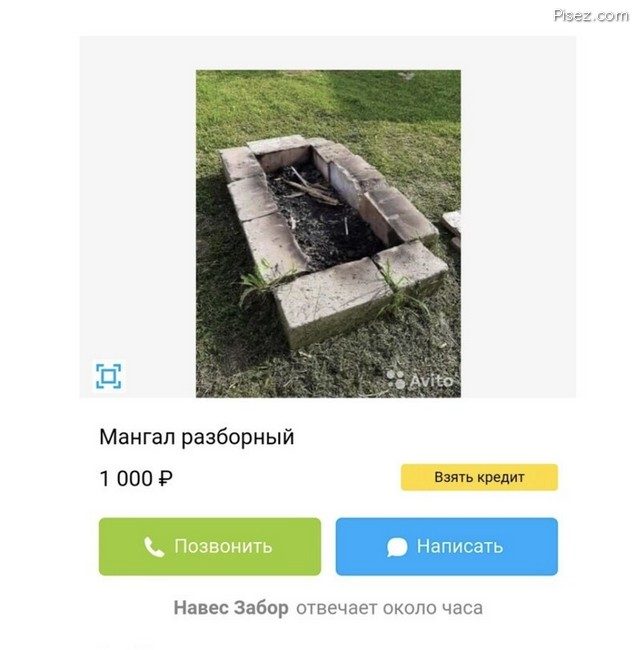
Task: Open the brick grill listing photo
Action: 328,233
